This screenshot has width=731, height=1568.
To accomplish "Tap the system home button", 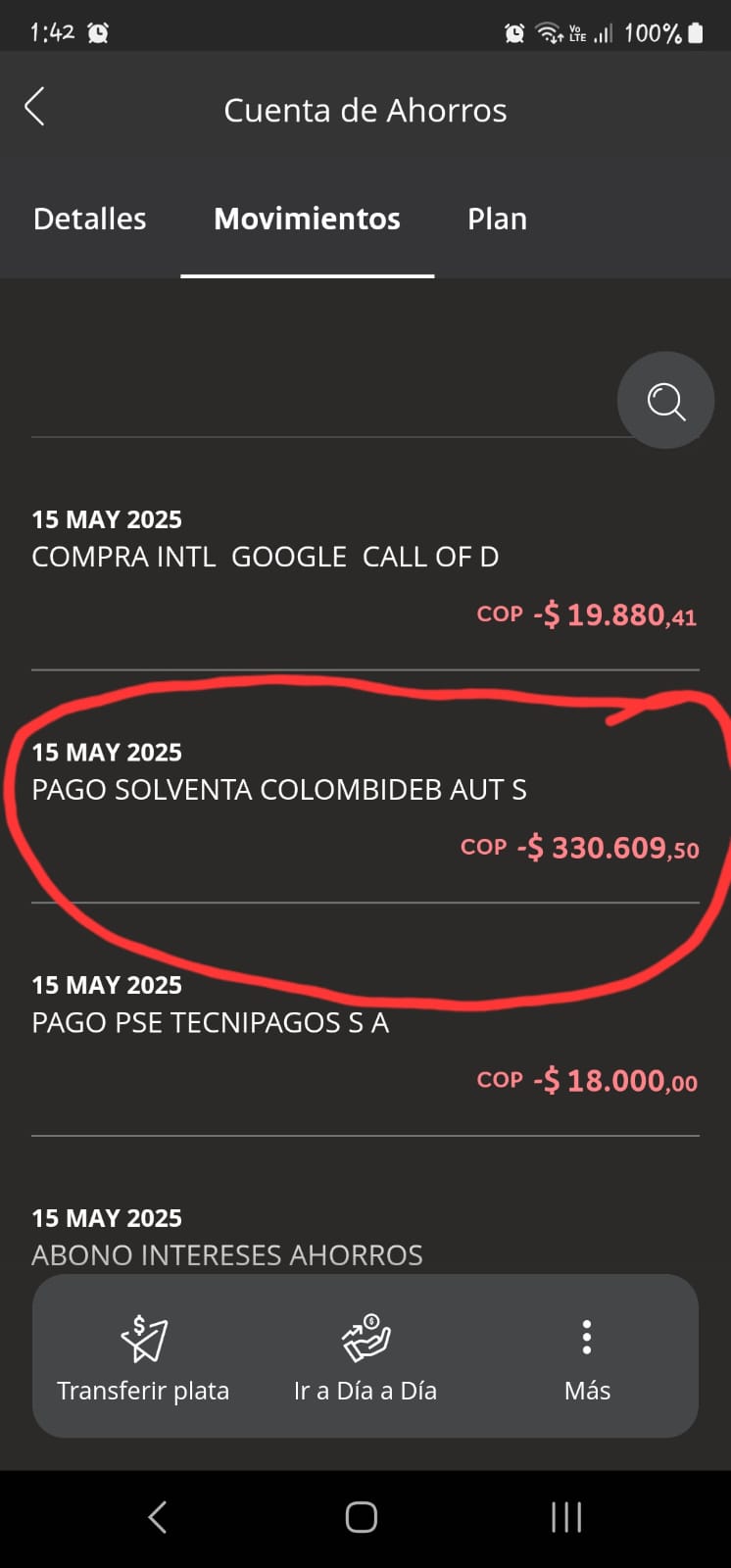I will pyautogui.click(x=362, y=1517).
